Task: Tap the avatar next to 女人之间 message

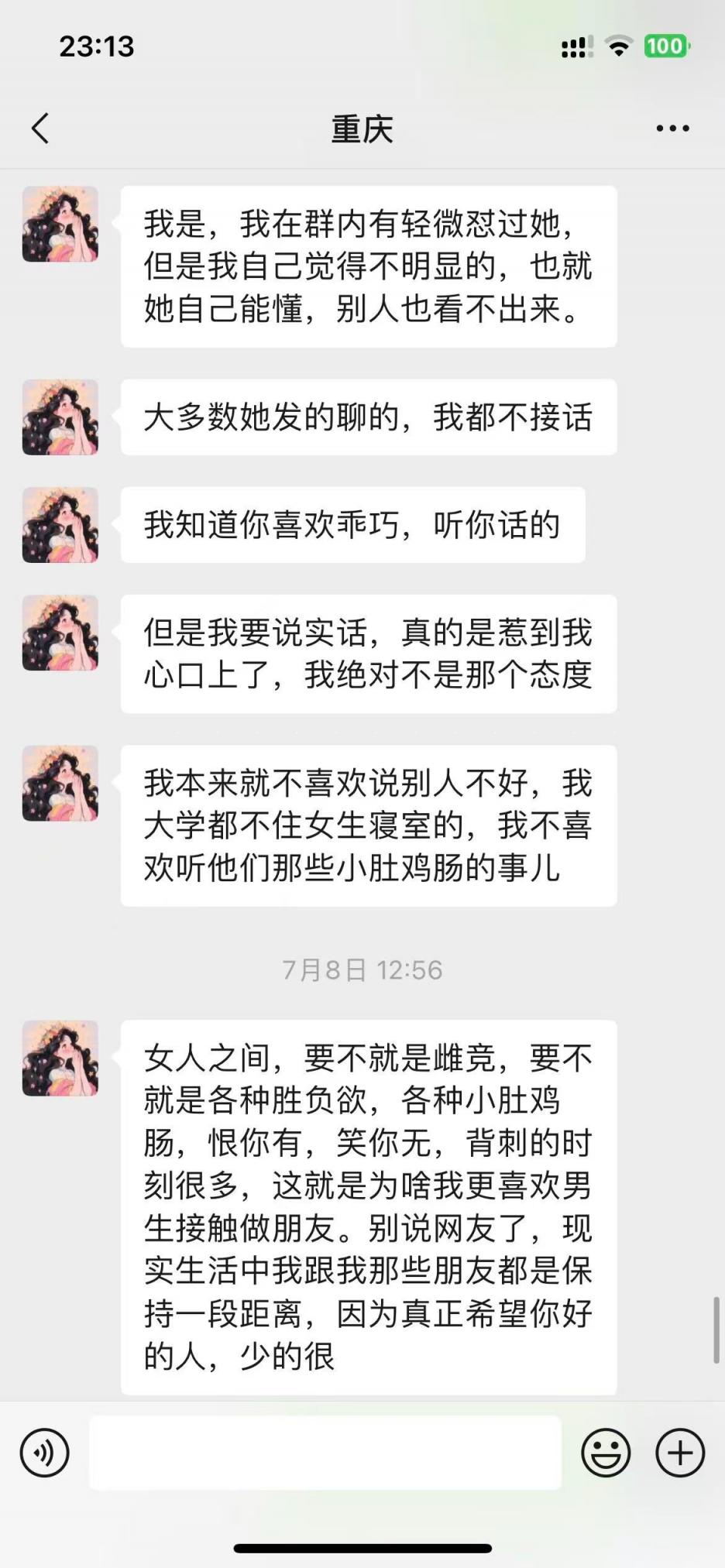Action: [x=60, y=1058]
